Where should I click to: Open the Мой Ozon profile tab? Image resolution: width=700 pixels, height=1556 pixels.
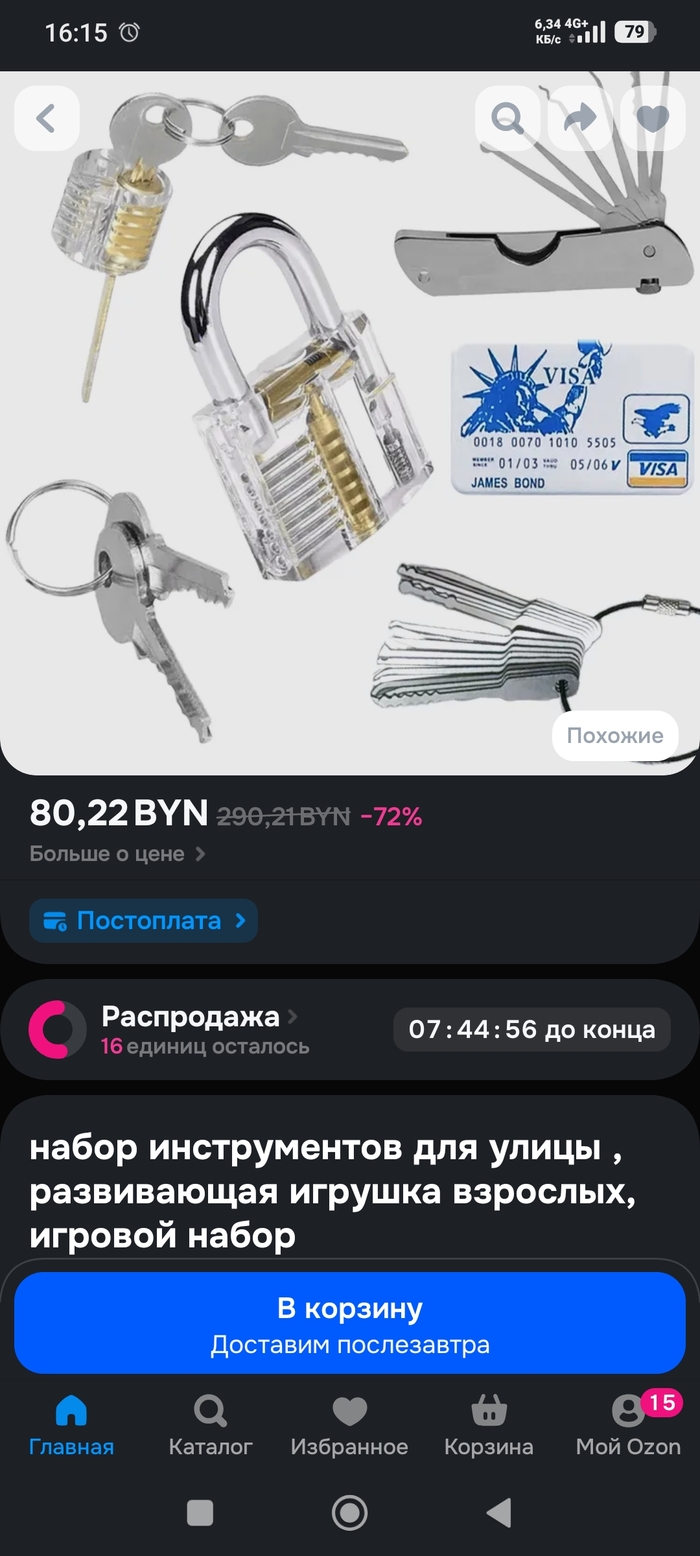click(x=628, y=1426)
